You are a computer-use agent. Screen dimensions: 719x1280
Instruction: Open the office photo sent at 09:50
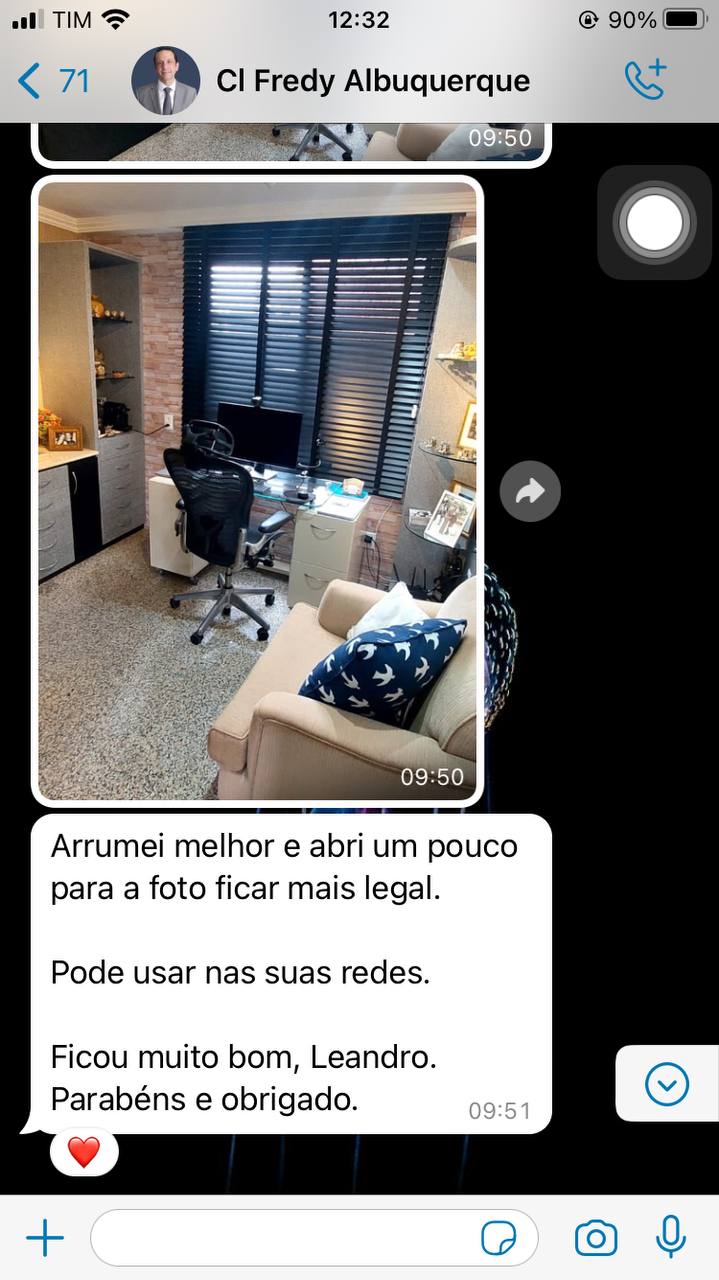coord(258,490)
